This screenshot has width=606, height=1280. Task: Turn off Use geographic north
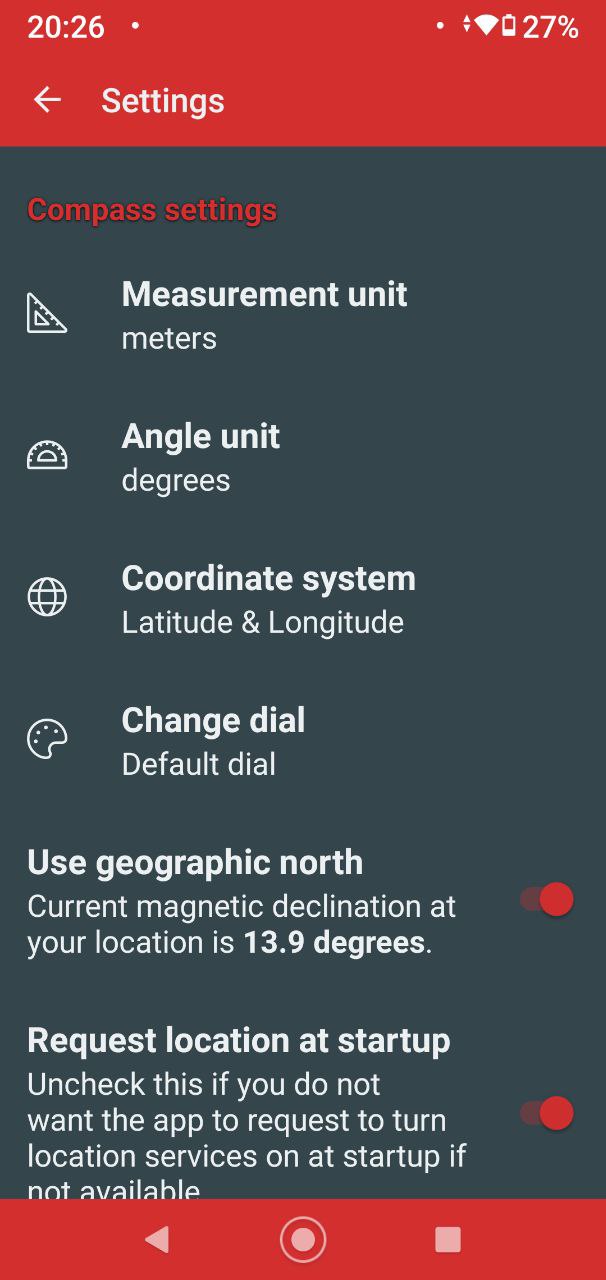(547, 899)
